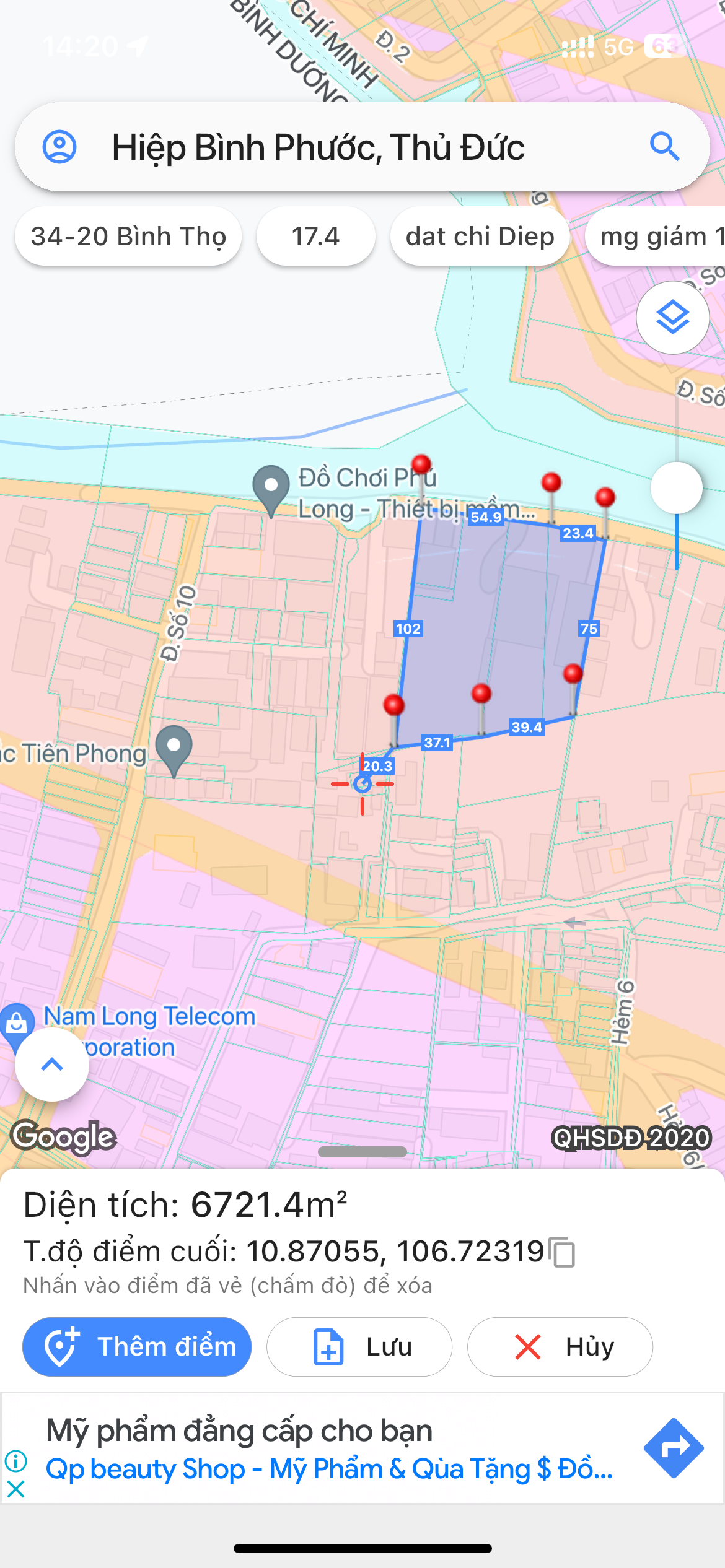Add a point with Thêm điểm
The height and width of the screenshot is (1568, 725).
point(137,1347)
